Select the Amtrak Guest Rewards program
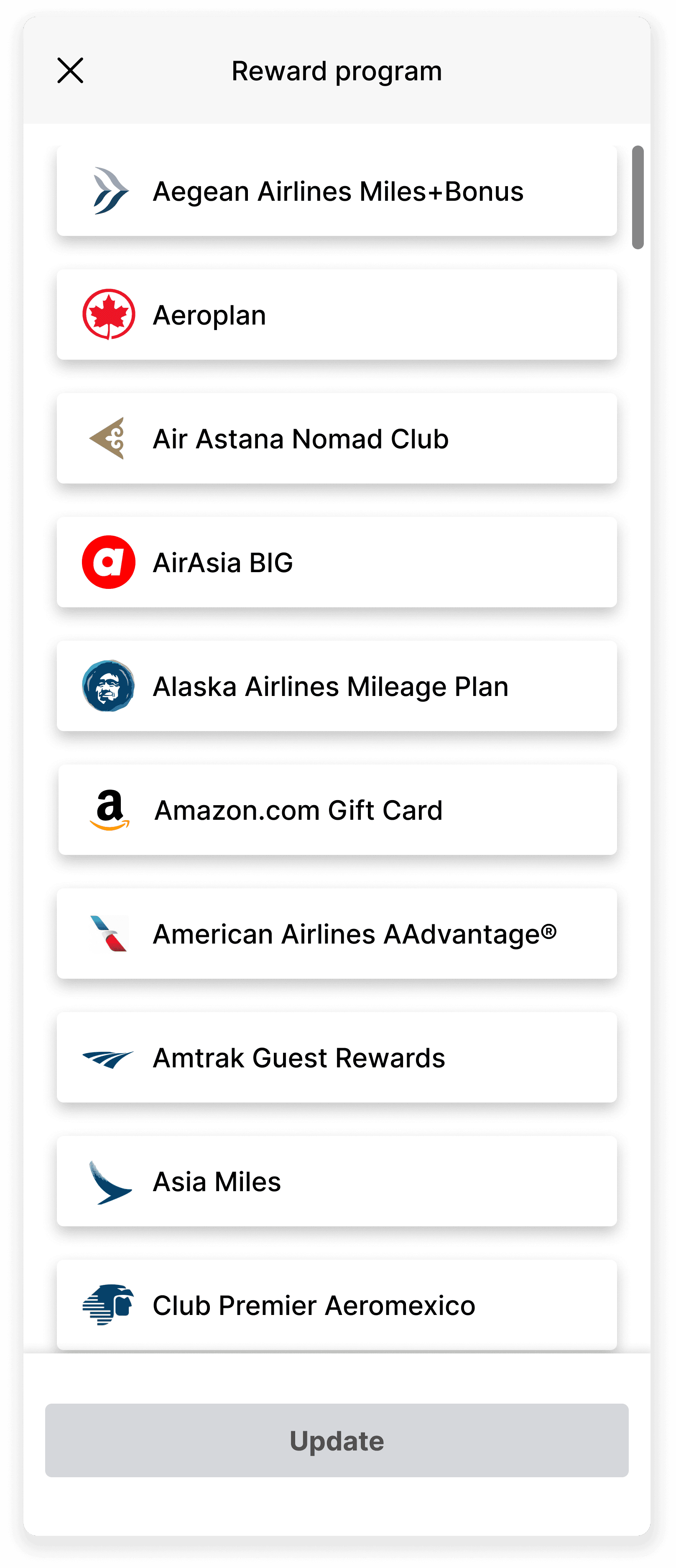Screen dimensions: 676x1568 (x=337, y=1057)
